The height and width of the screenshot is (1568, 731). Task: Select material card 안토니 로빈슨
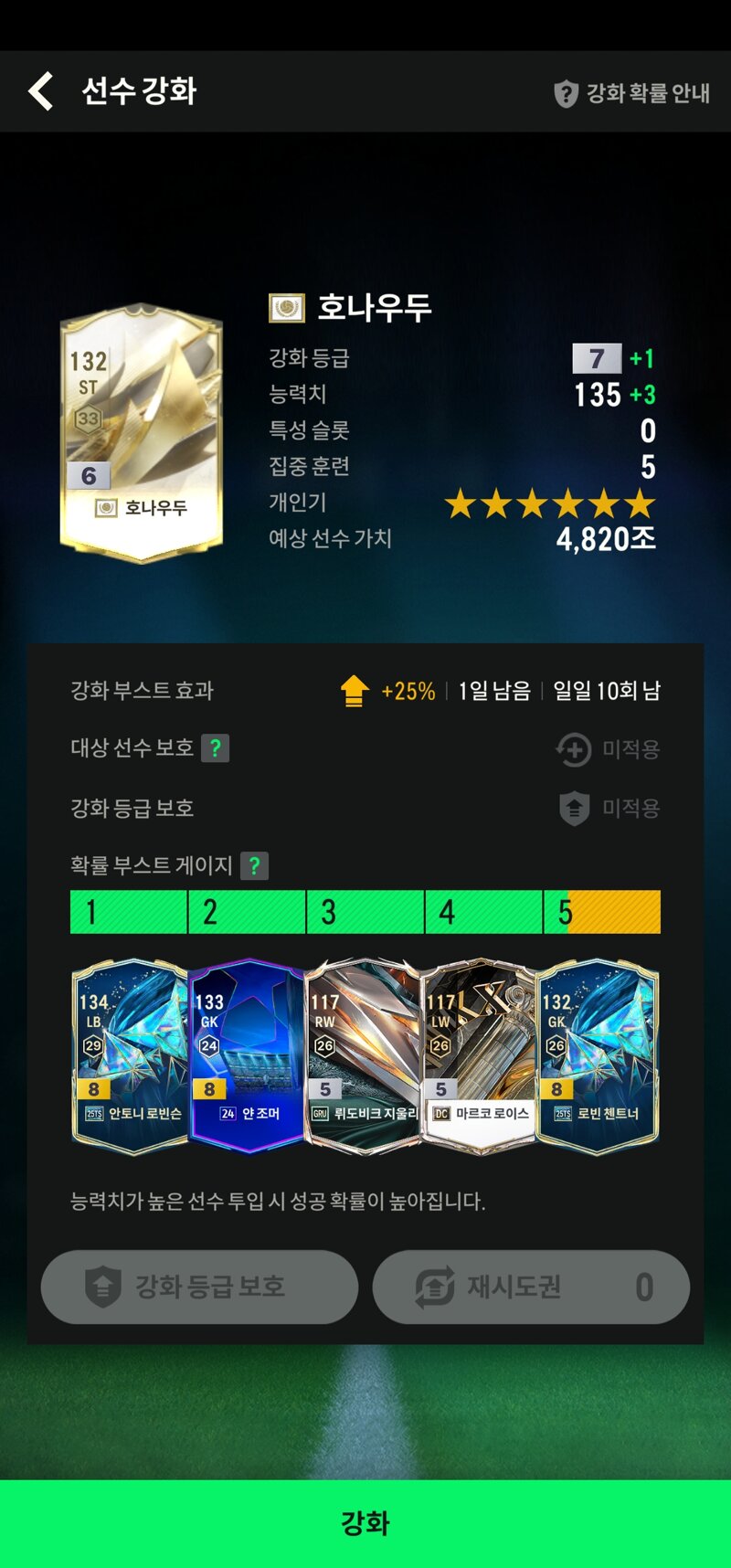[x=130, y=1056]
